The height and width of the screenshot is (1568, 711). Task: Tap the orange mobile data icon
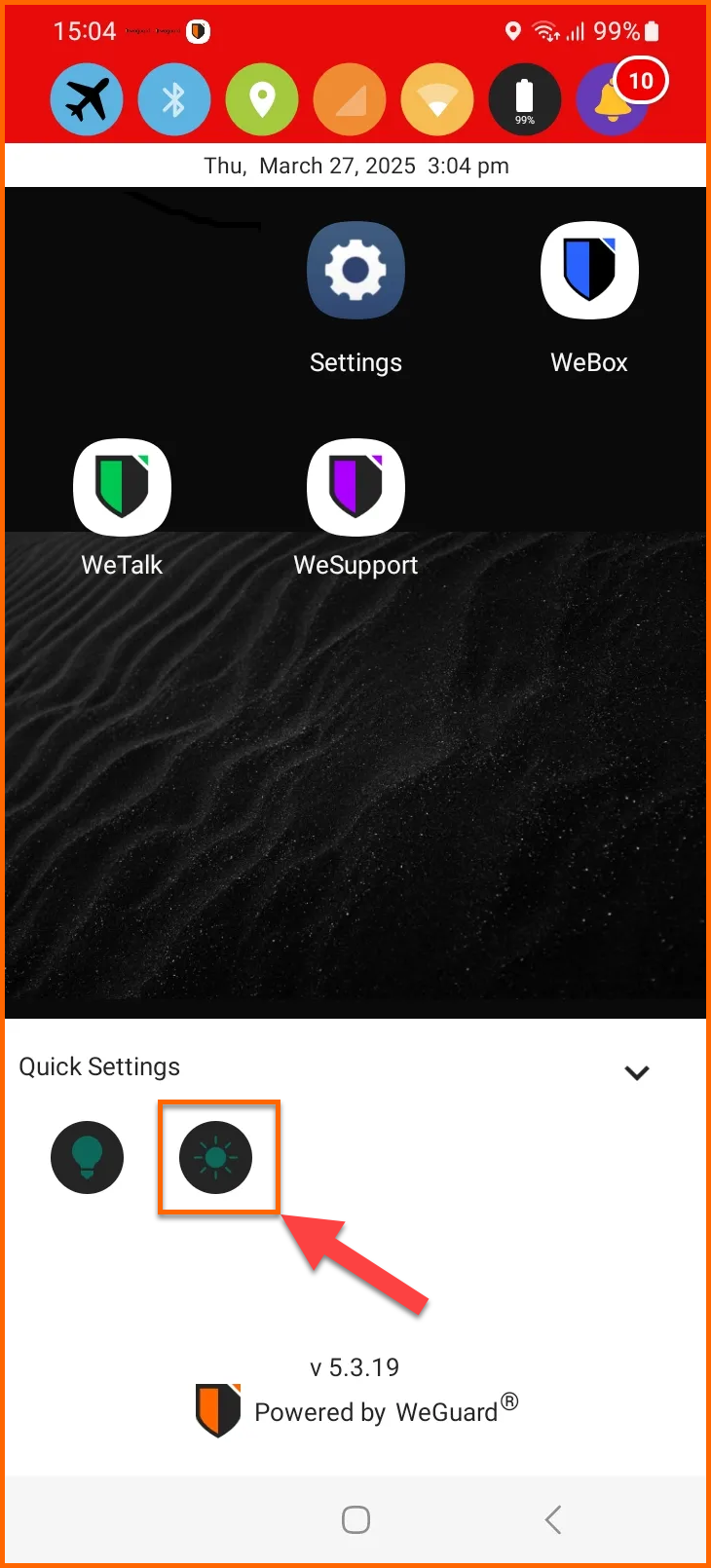pyautogui.click(x=350, y=99)
